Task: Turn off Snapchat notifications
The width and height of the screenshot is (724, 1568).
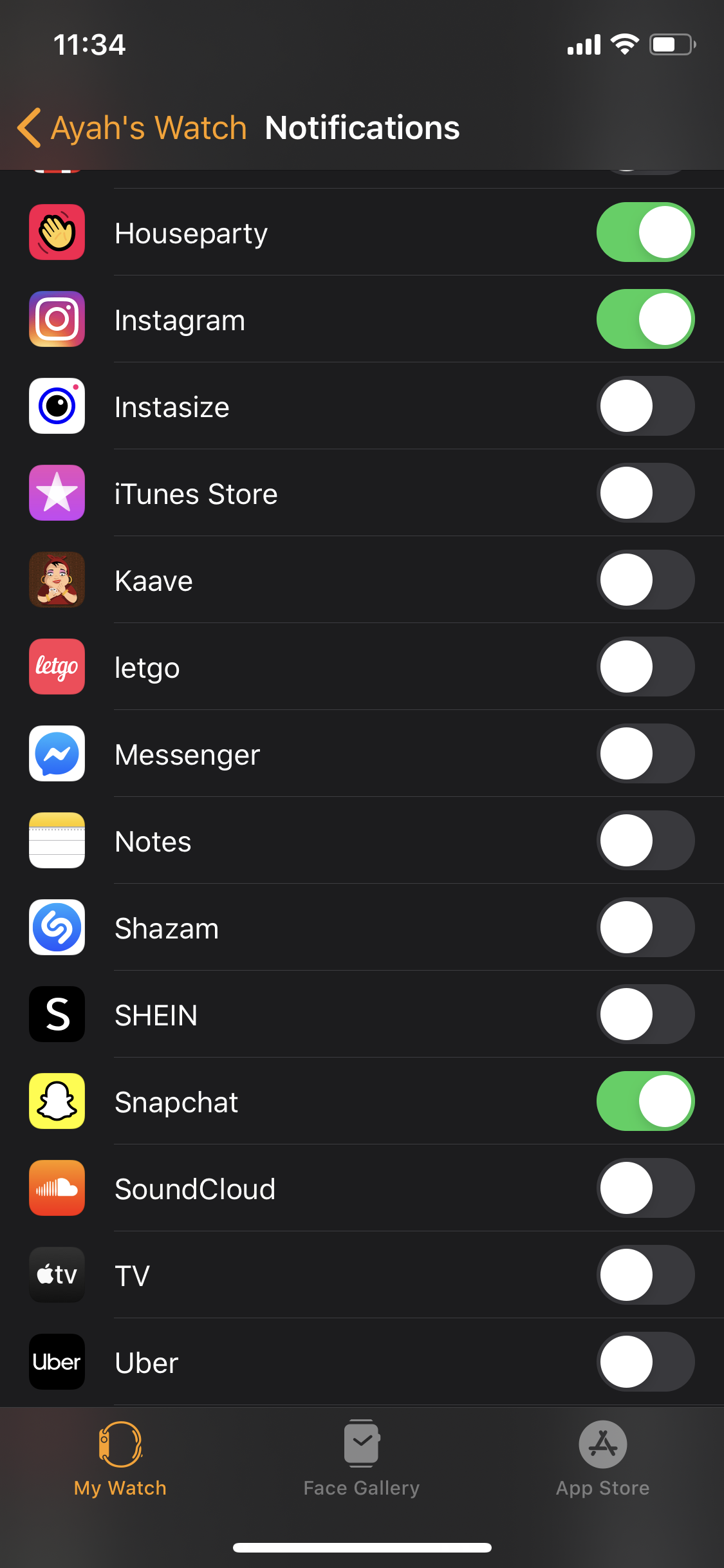Action: (x=645, y=1101)
